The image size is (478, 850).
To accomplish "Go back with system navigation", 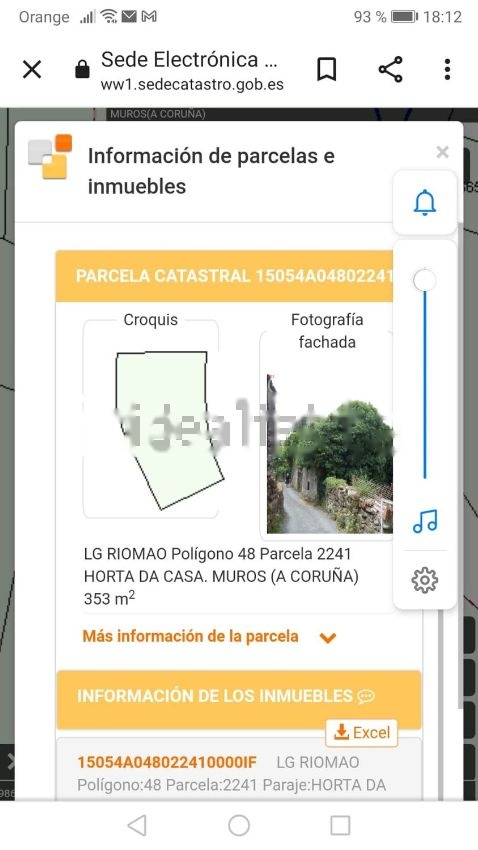I will [137, 826].
